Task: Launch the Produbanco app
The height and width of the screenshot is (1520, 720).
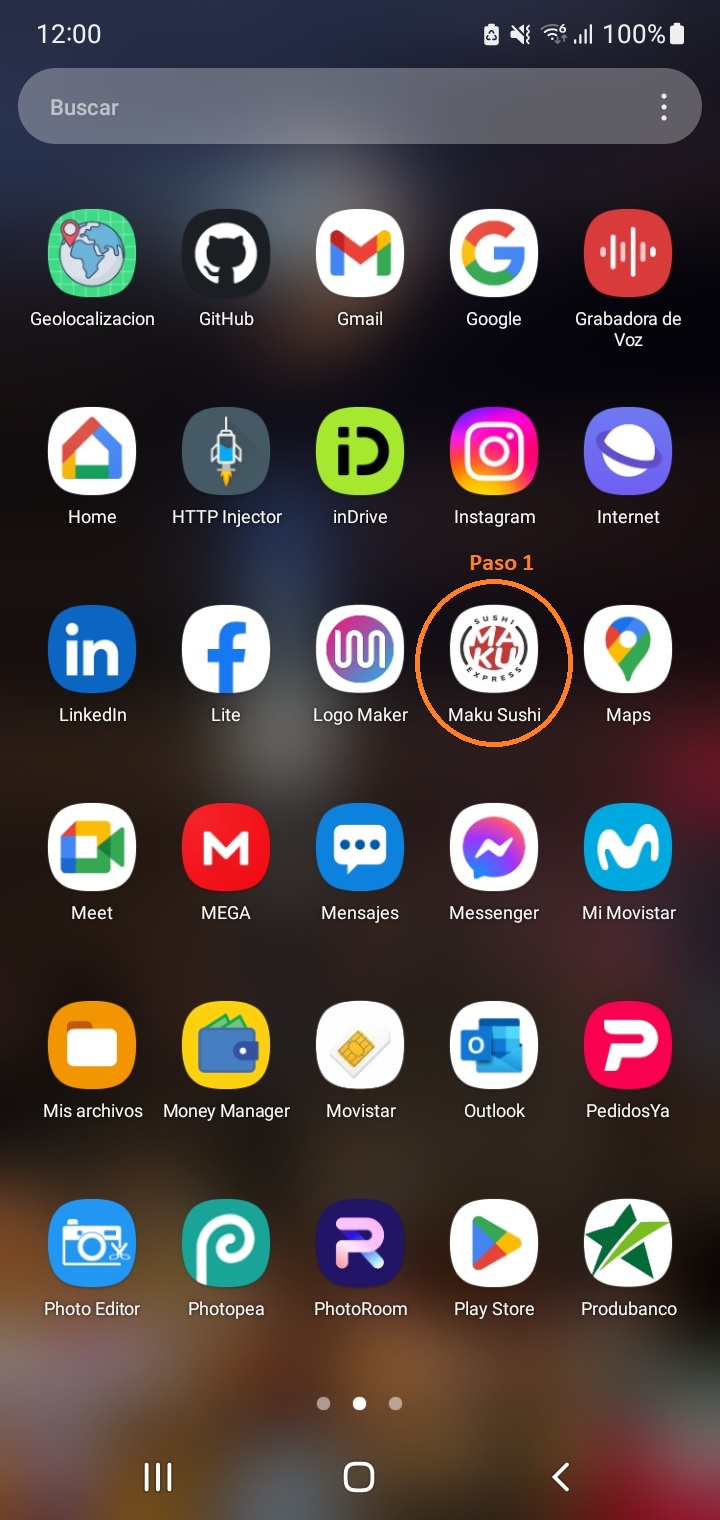Action: [628, 1244]
